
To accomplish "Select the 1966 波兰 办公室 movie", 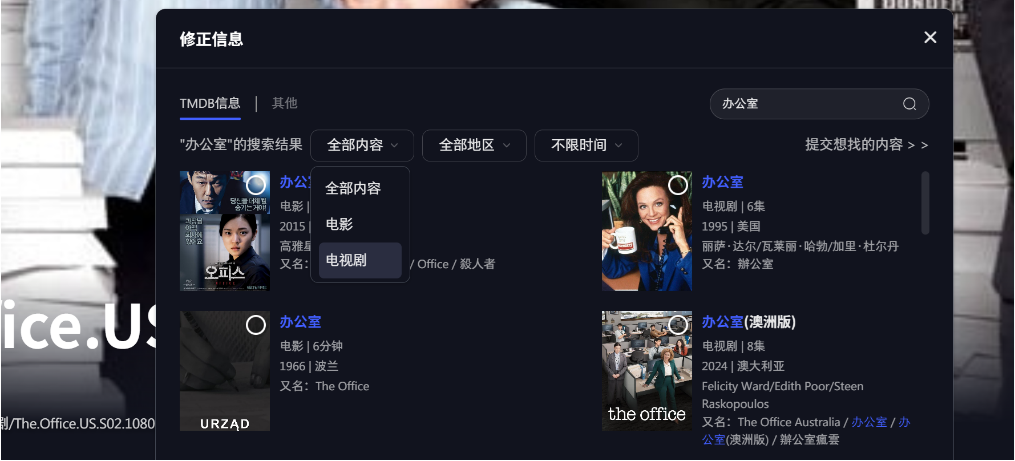I will tap(256, 325).
